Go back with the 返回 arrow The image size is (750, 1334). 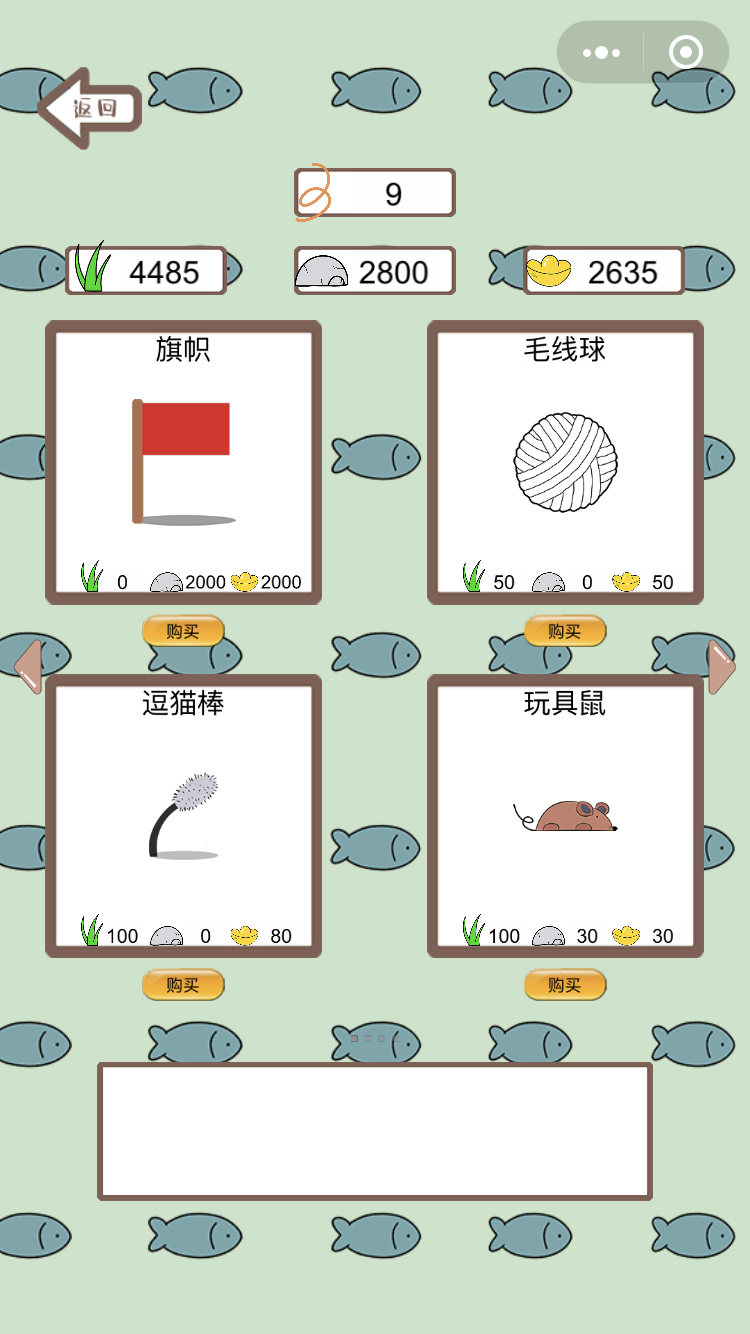pyautogui.click(x=90, y=108)
